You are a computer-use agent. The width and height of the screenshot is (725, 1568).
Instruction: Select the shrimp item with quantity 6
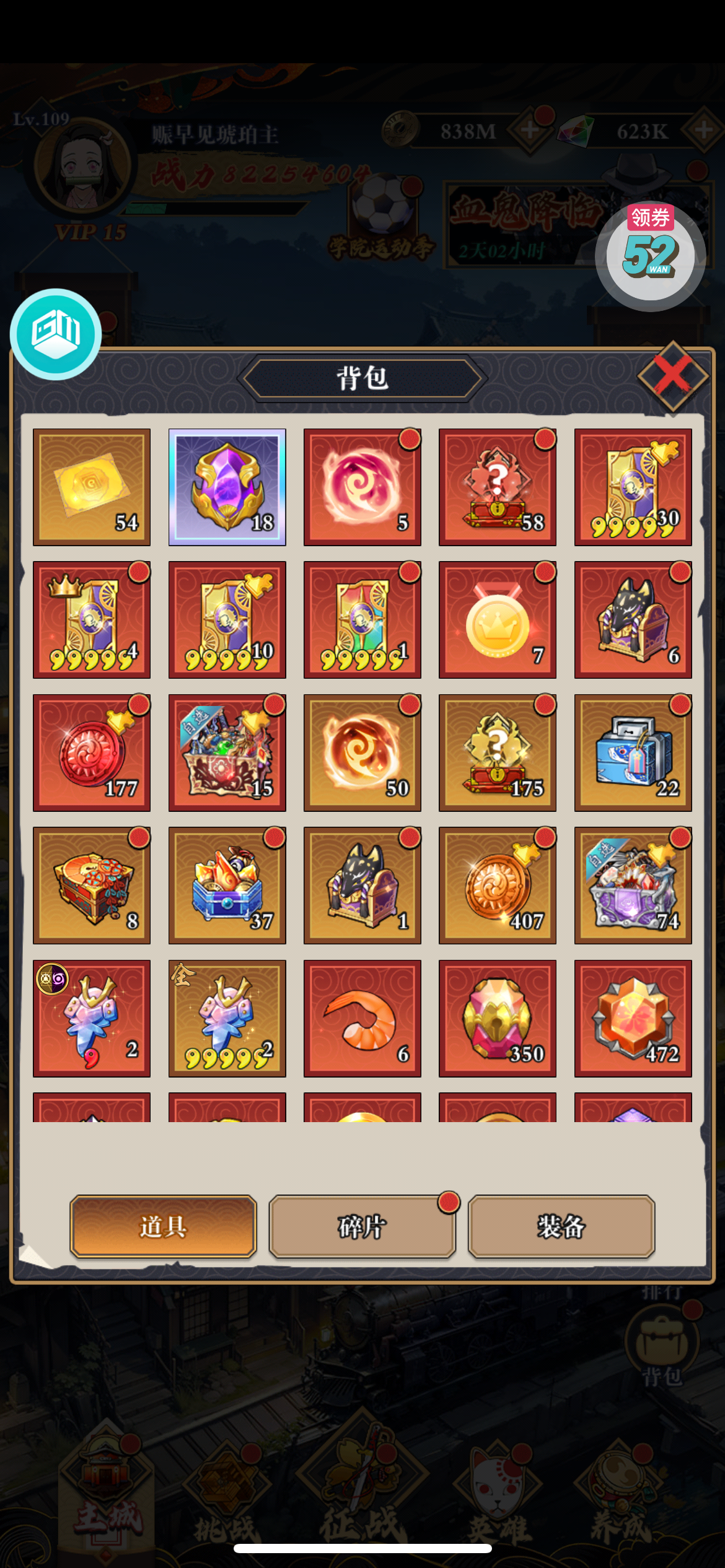click(362, 1019)
